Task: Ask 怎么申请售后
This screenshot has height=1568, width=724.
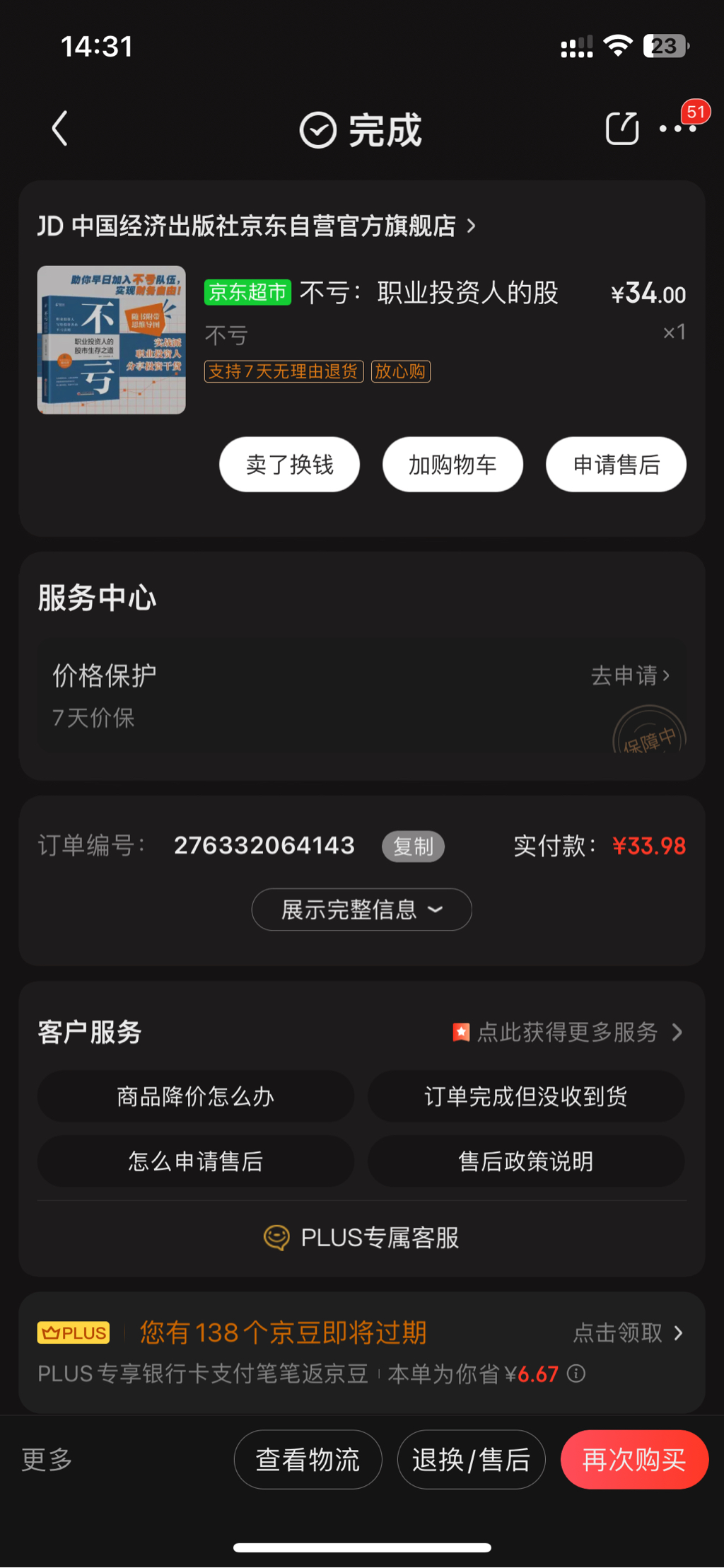Action: (195, 1161)
